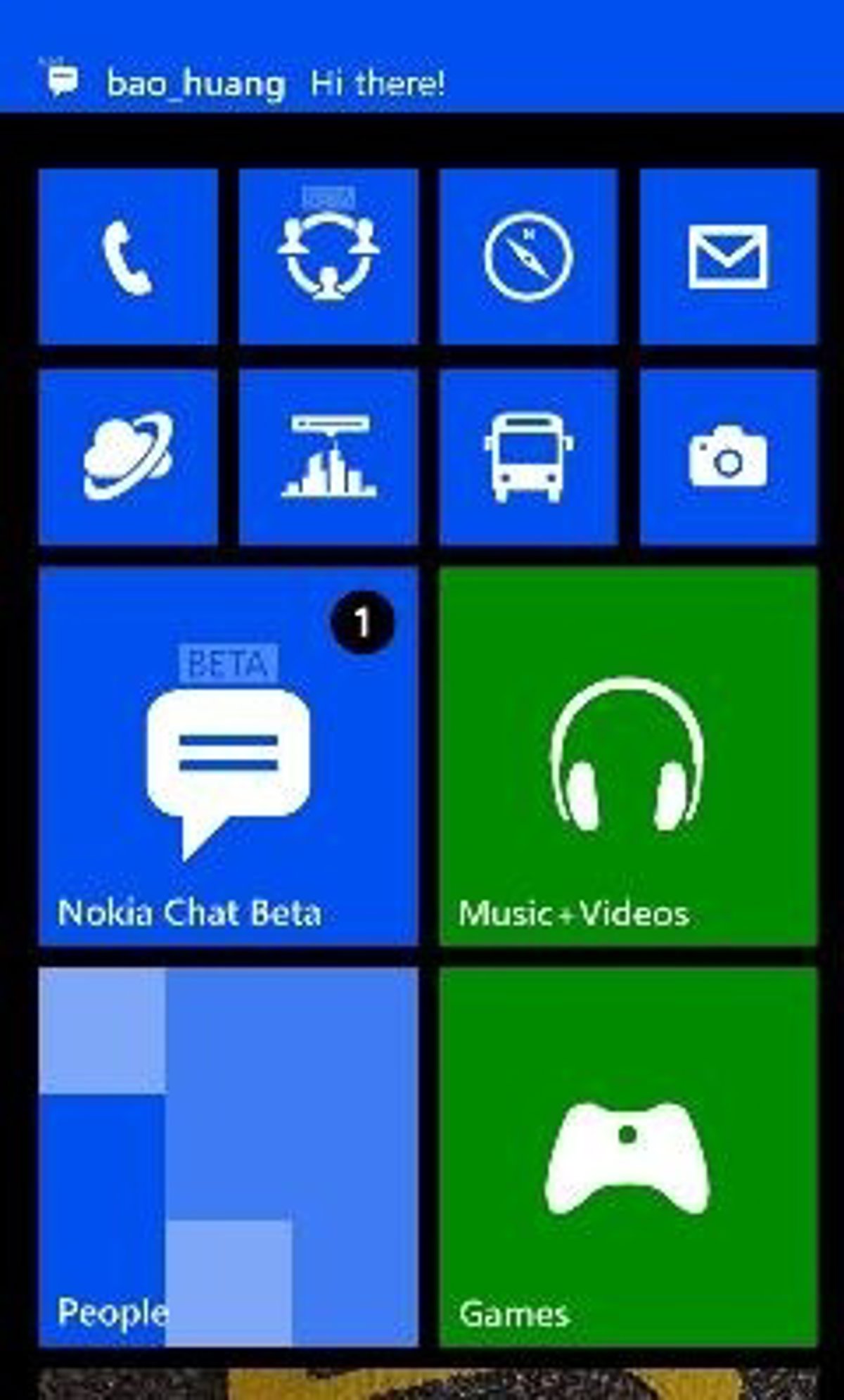Launch the Games tile
844x1400 pixels.
[x=628, y=1157]
